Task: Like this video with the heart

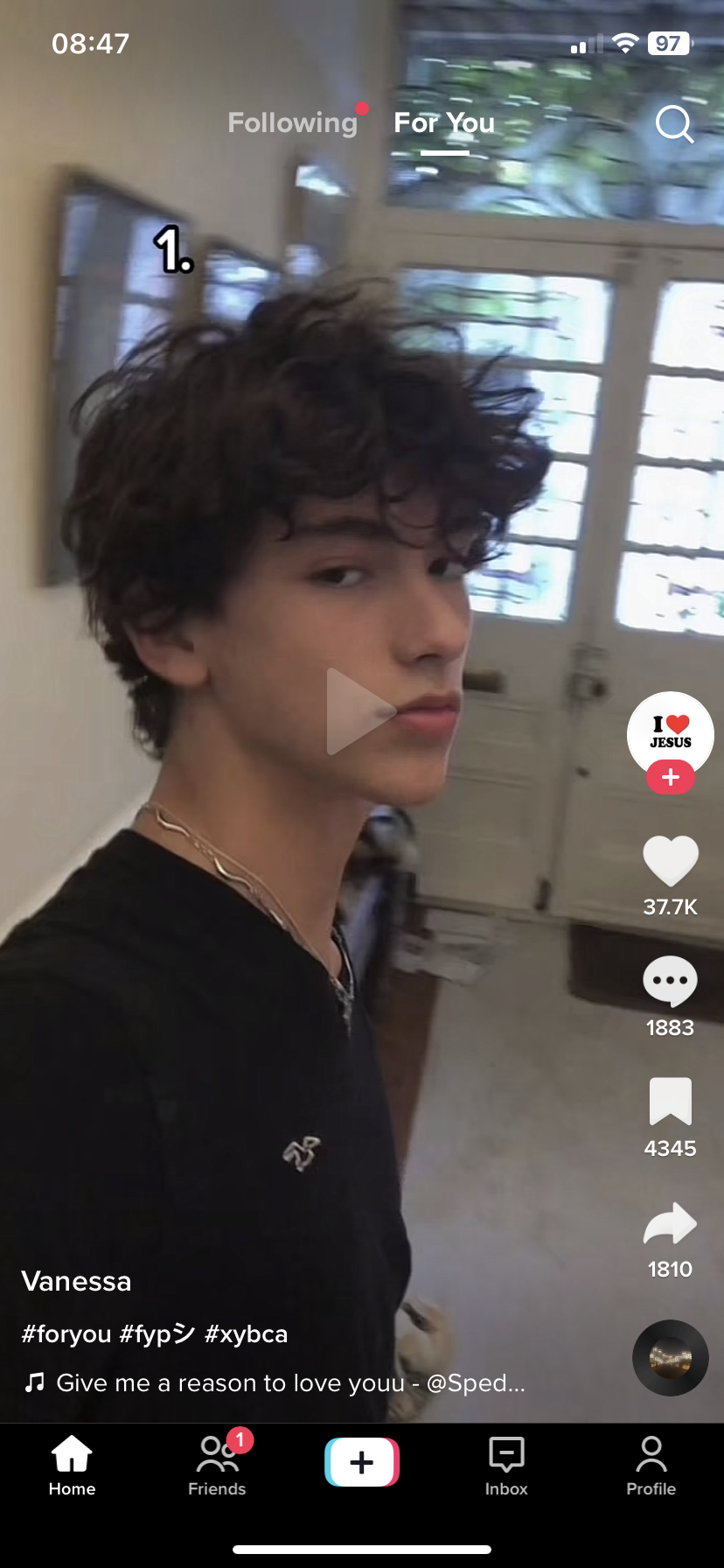Action: point(671,861)
